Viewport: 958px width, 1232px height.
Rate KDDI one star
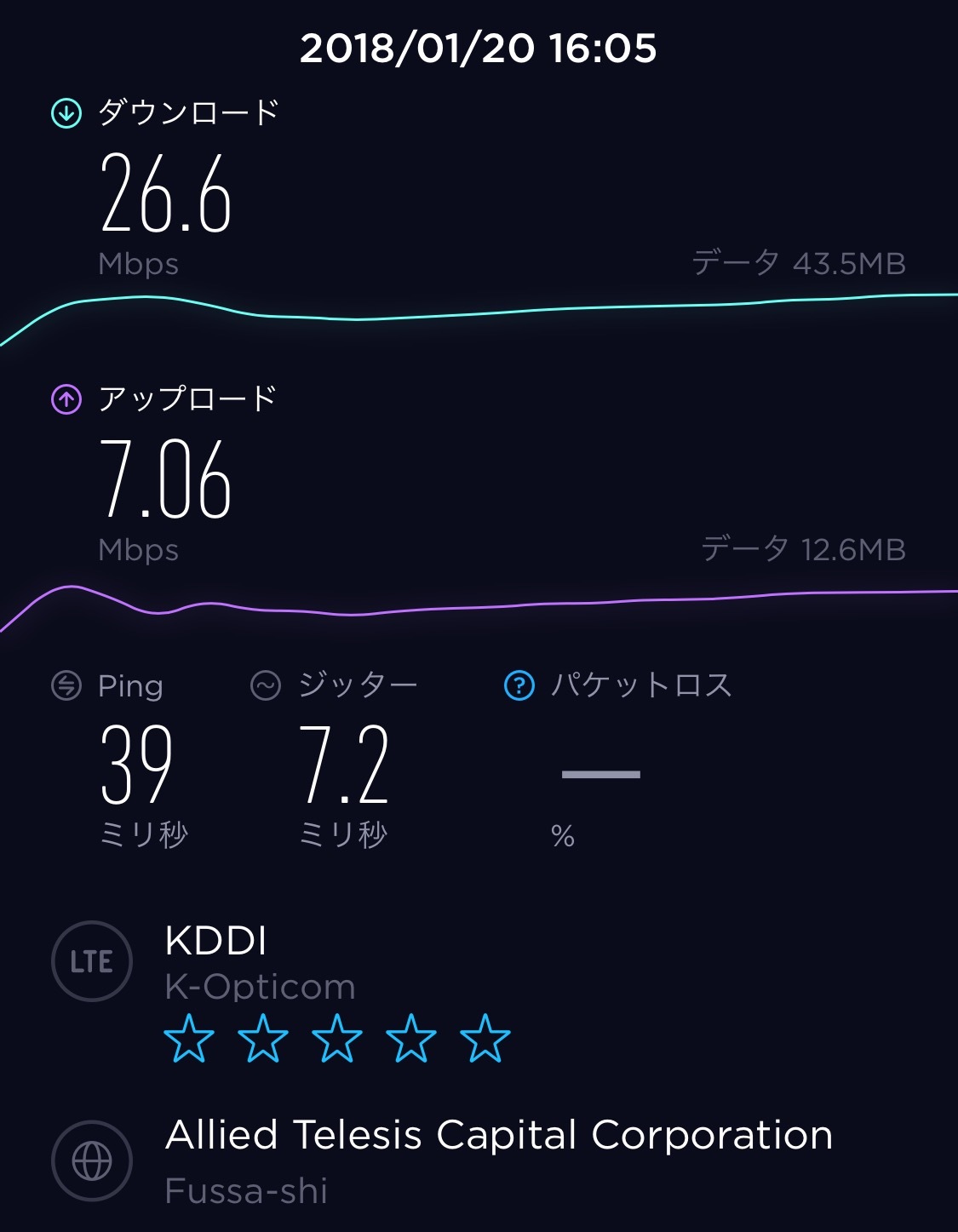[188, 1038]
